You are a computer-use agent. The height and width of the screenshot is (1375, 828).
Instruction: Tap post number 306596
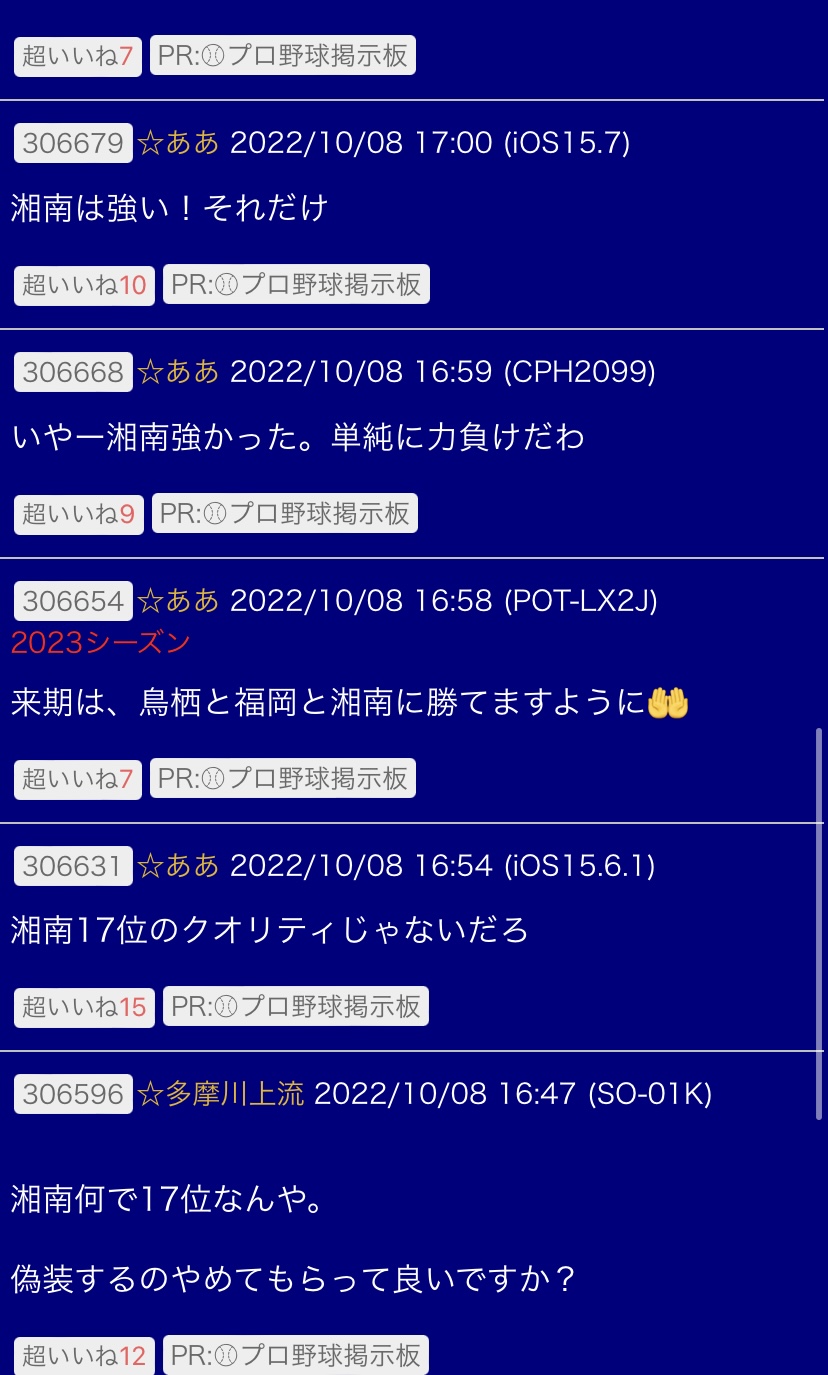click(x=73, y=1094)
